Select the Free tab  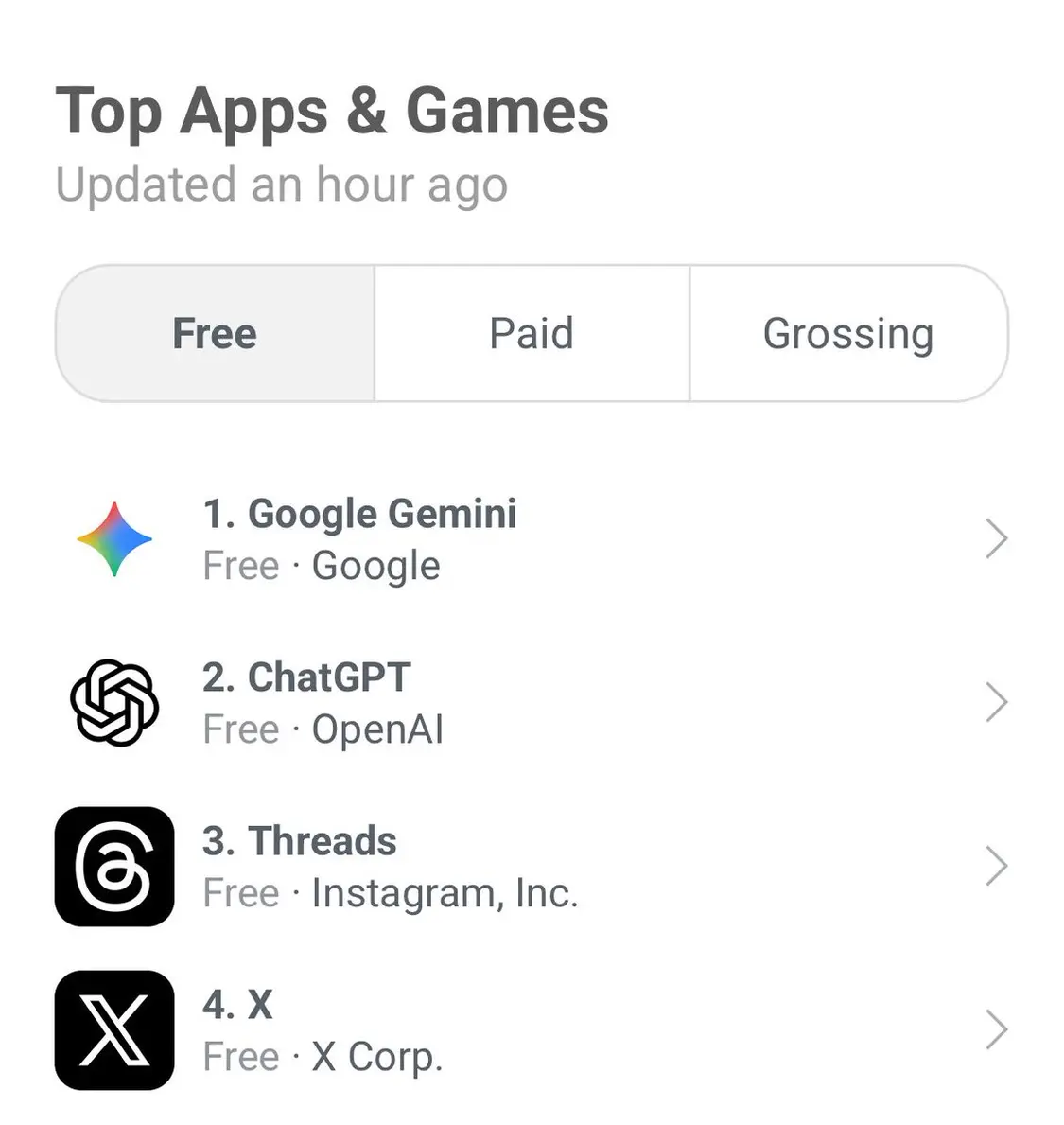coord(215,332)
